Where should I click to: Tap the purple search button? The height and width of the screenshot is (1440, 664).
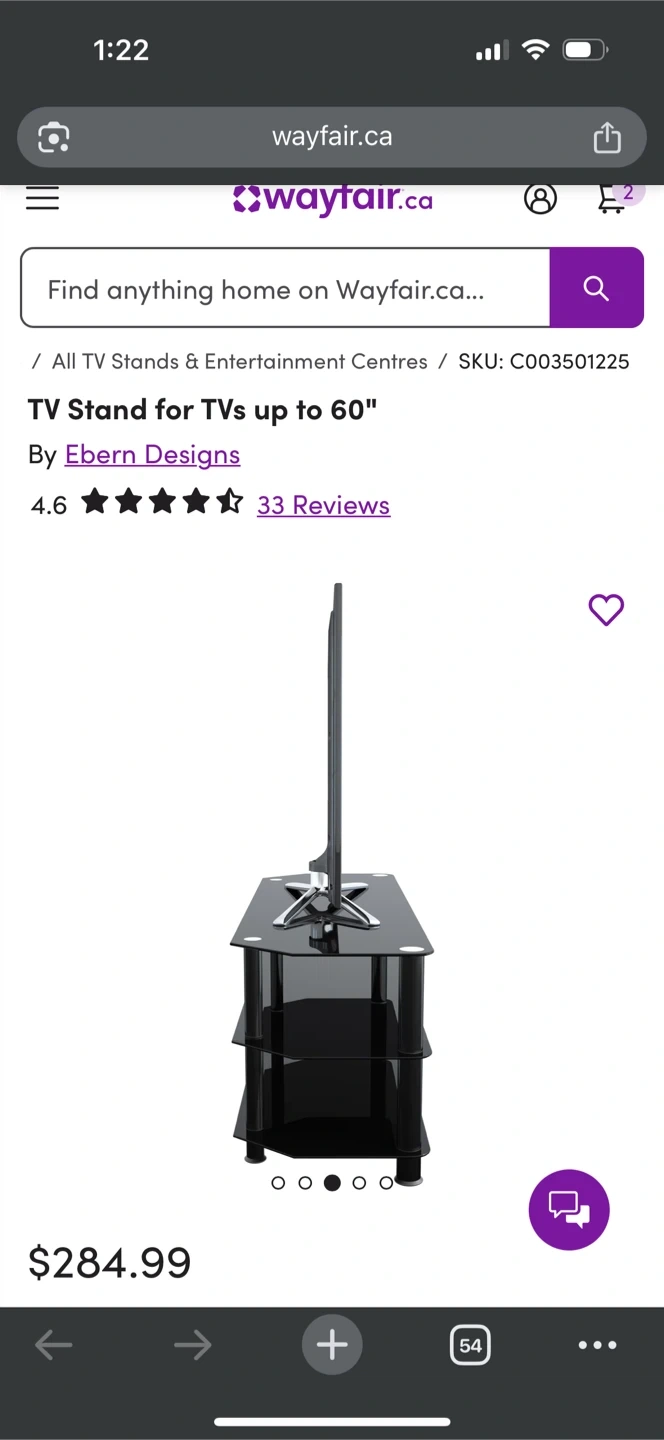596,288
